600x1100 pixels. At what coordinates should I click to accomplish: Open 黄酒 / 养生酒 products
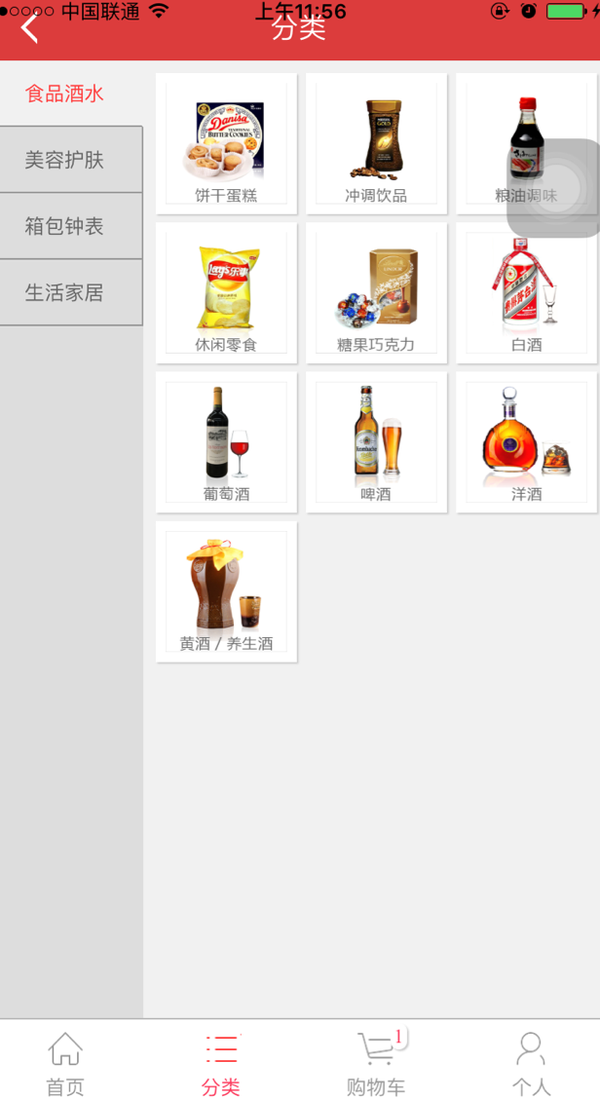(x=226, y=591)
